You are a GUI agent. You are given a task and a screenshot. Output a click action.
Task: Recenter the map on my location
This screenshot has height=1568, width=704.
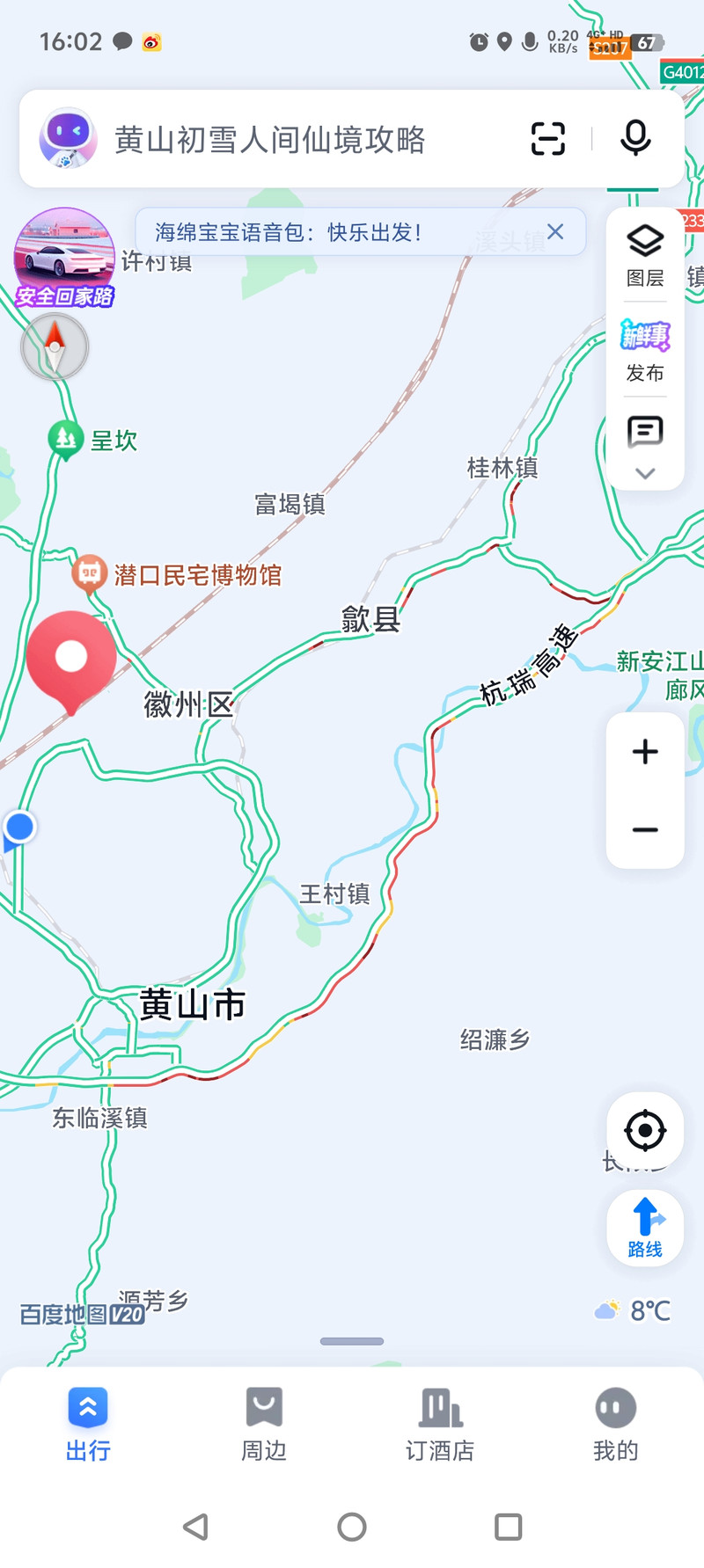[x=645, y=1130]
